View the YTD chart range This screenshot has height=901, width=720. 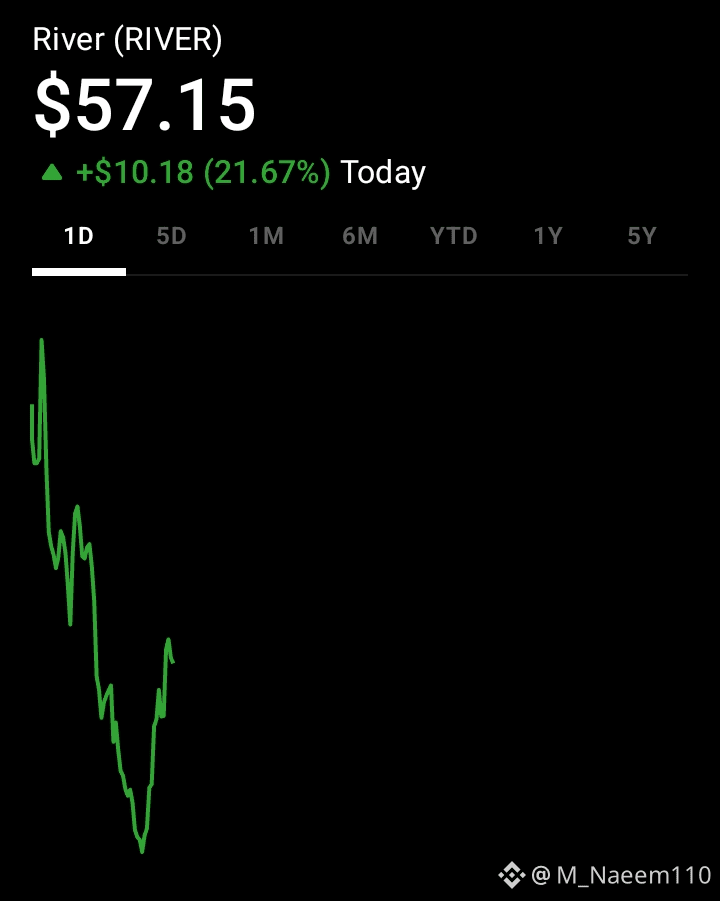pos(454,237)
